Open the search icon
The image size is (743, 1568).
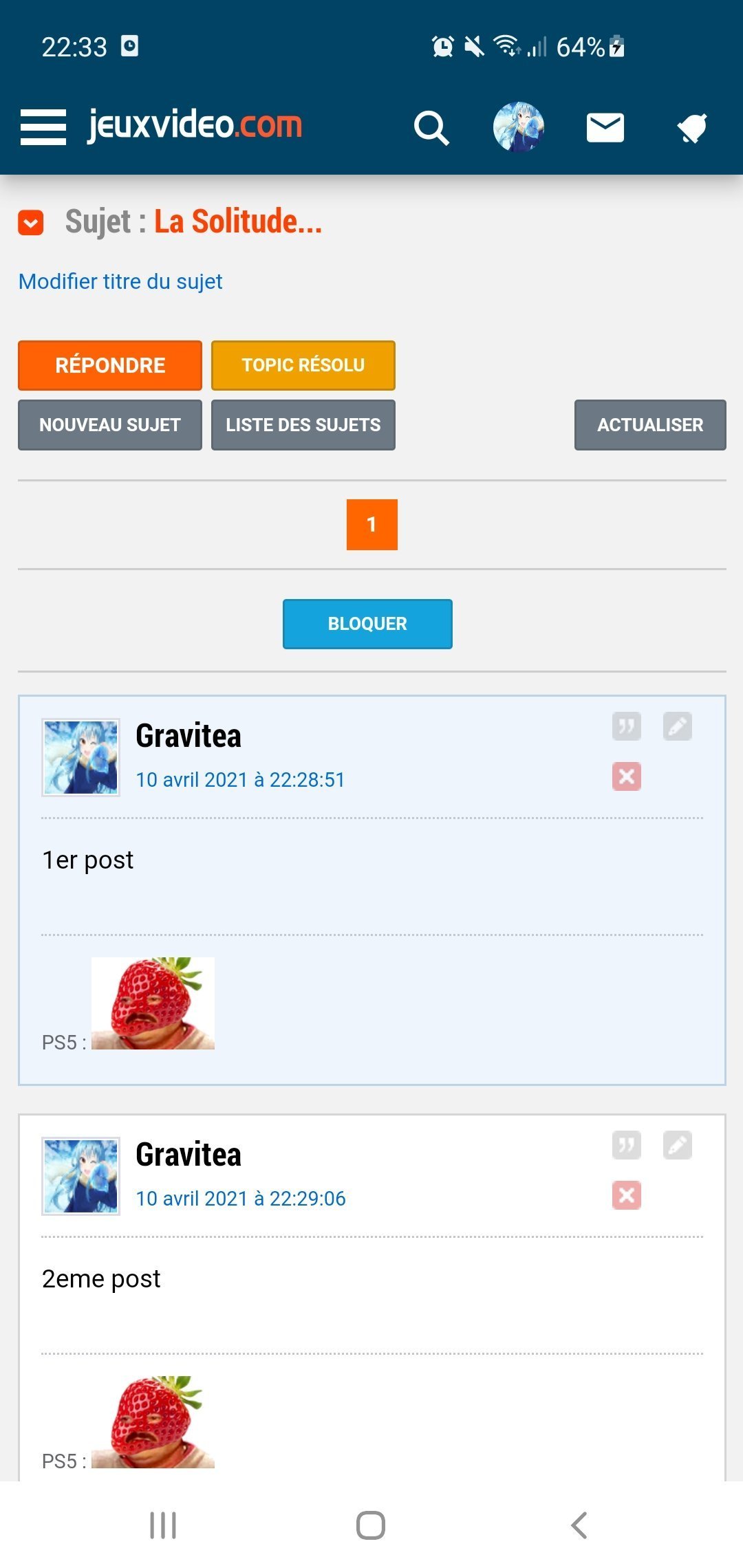431,128
